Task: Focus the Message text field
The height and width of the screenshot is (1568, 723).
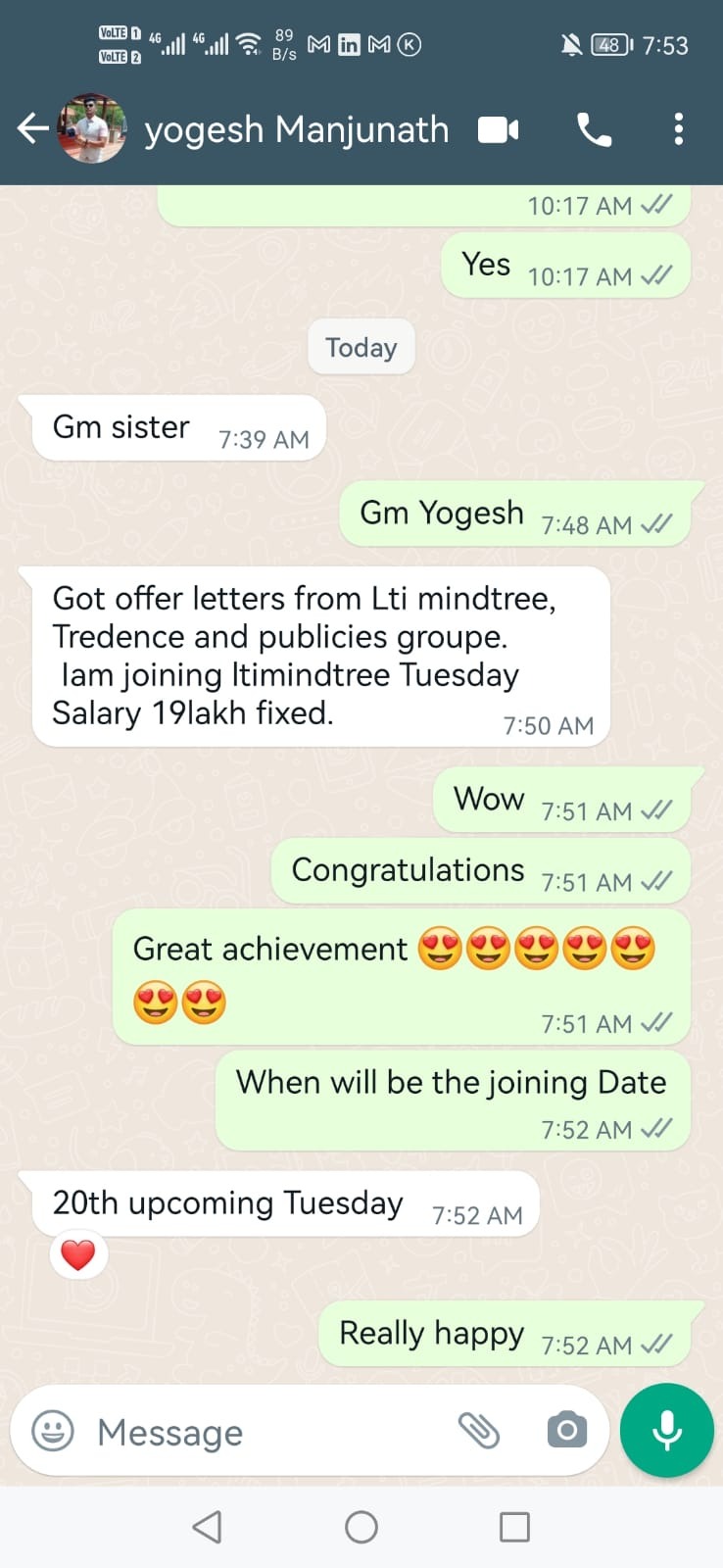Action: (265, 1432)
